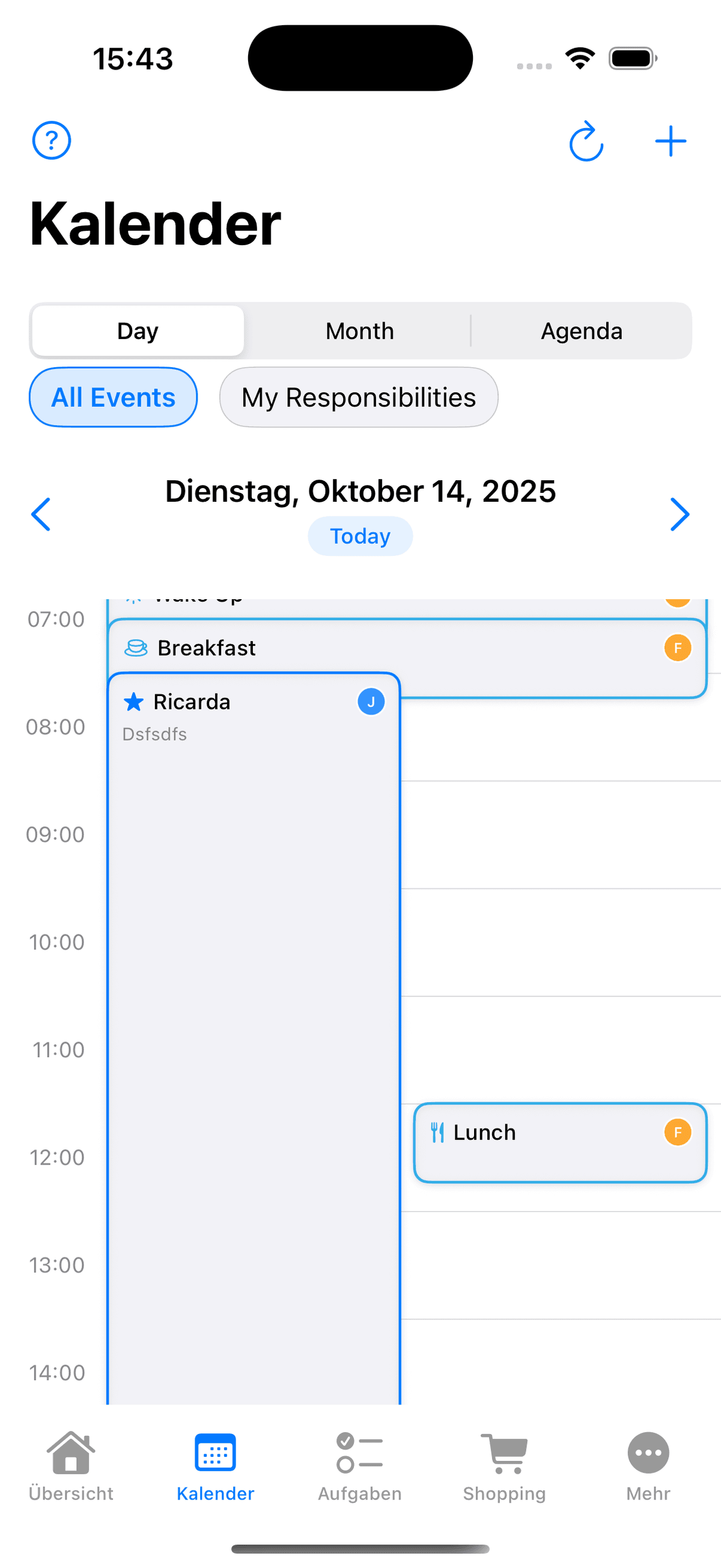Viewport: 721px width, 1568px height.
Task: Select the Kalender tab
Action: (215, 1466)
